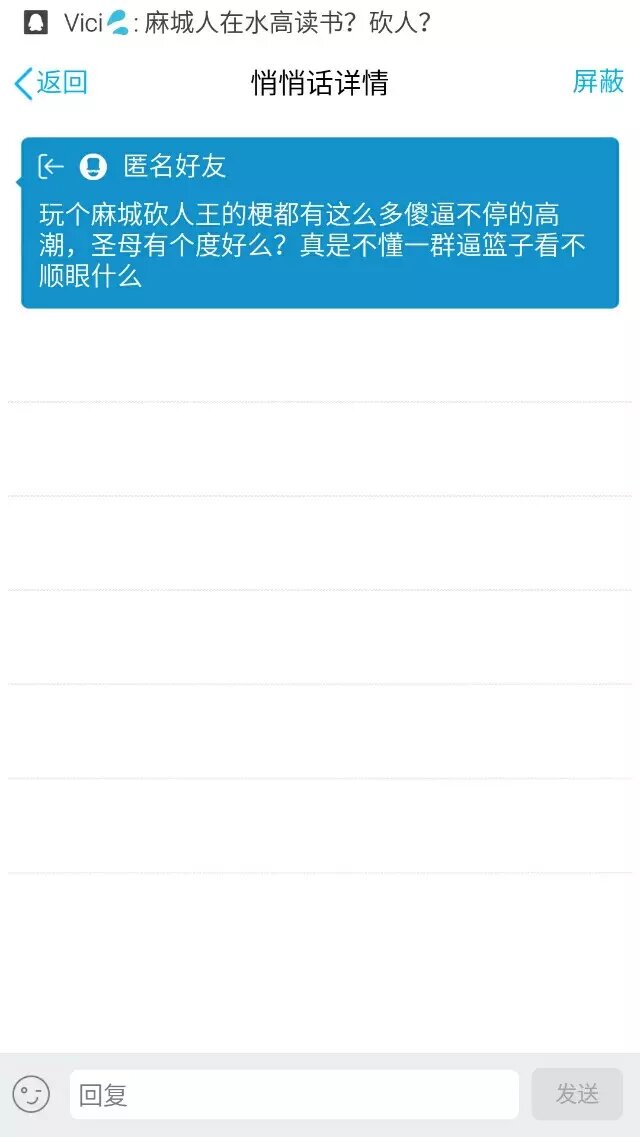The image size is (640, 1137).
Task: Go back via the 返回 button
Action: pos(51,82)
